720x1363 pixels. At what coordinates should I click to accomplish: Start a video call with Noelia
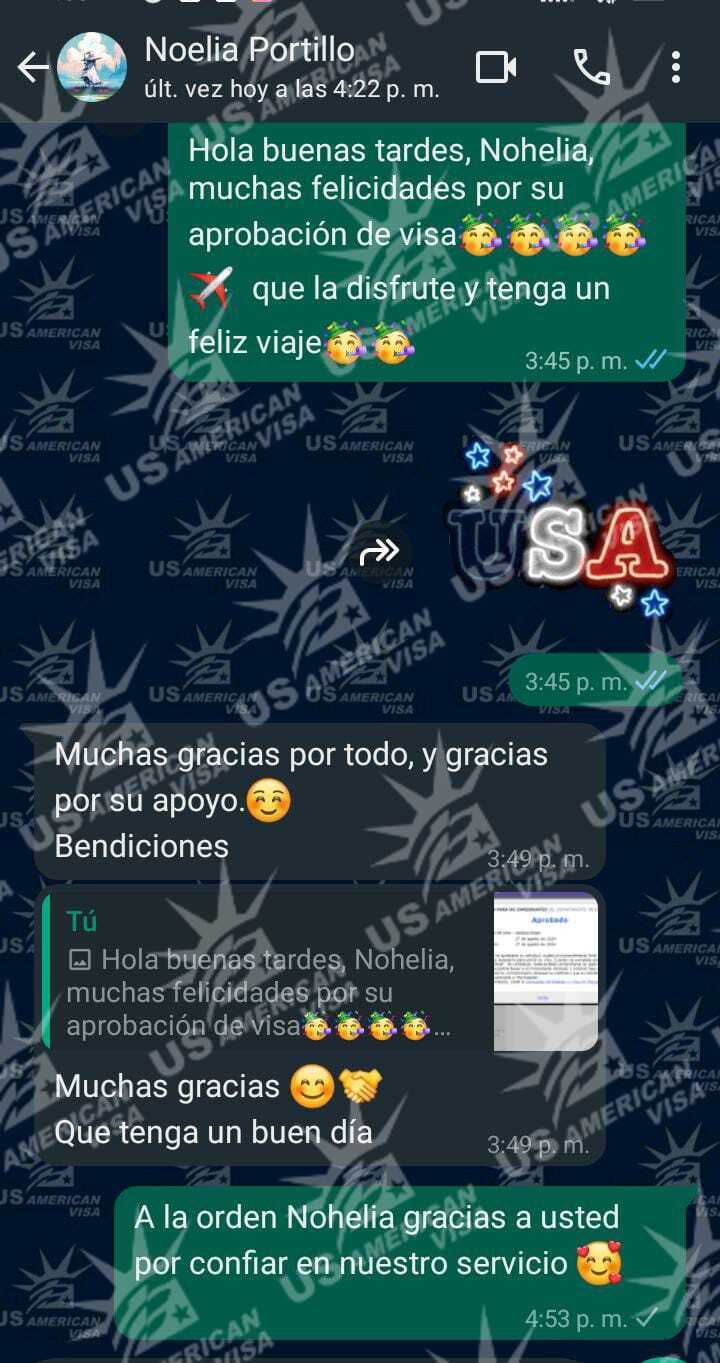(496, 68)
